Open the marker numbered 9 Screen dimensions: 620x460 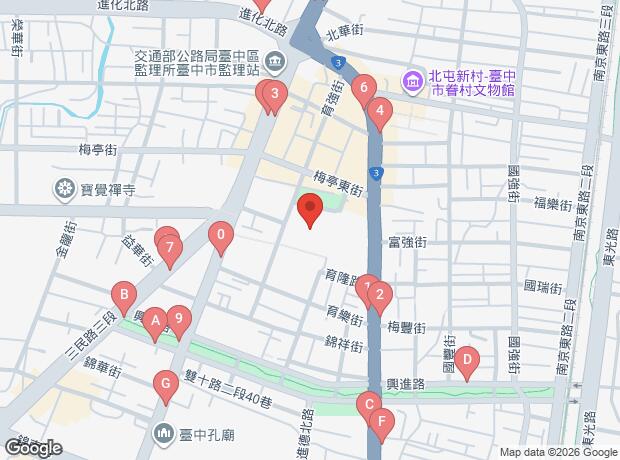pos(179,320)
